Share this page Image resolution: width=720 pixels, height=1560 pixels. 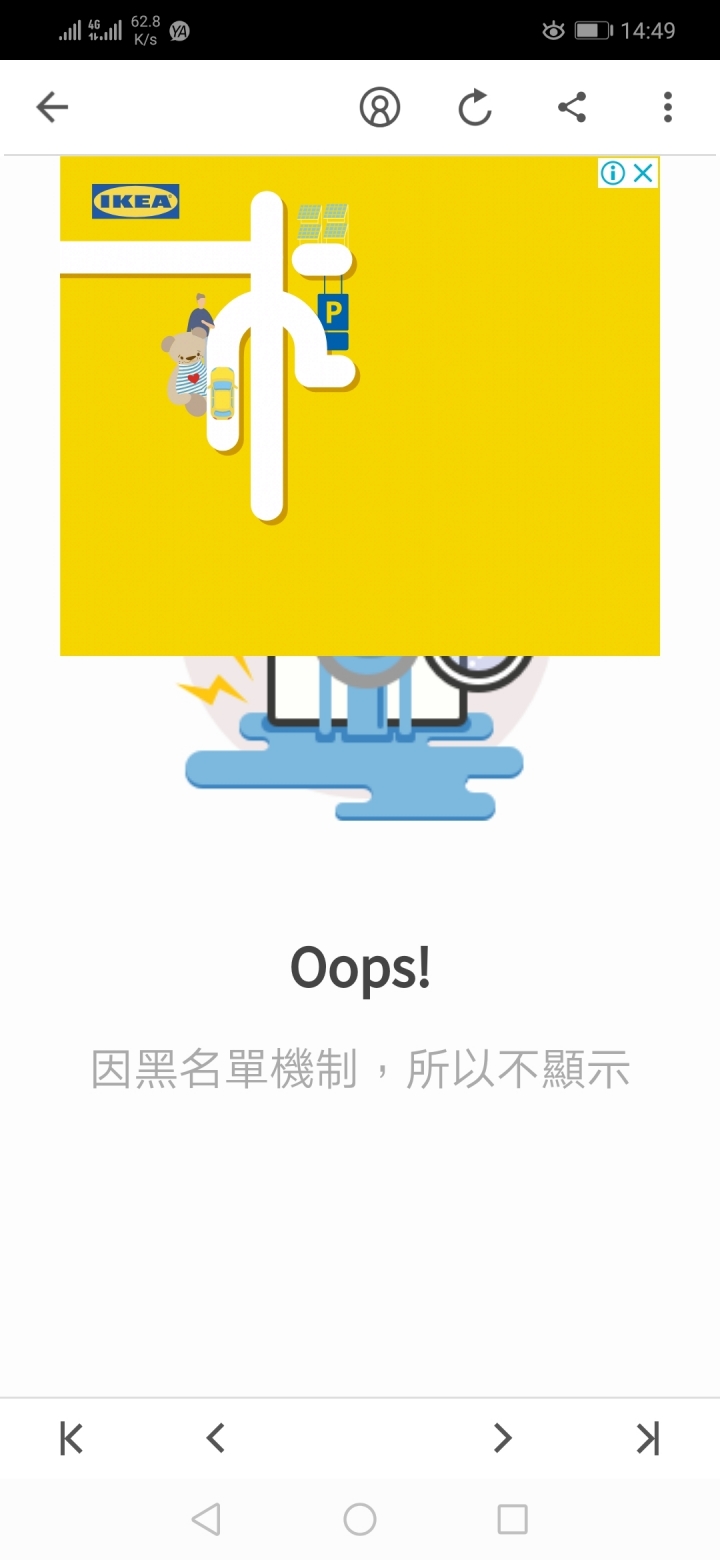pyautogui.click(x=572, y=107)
